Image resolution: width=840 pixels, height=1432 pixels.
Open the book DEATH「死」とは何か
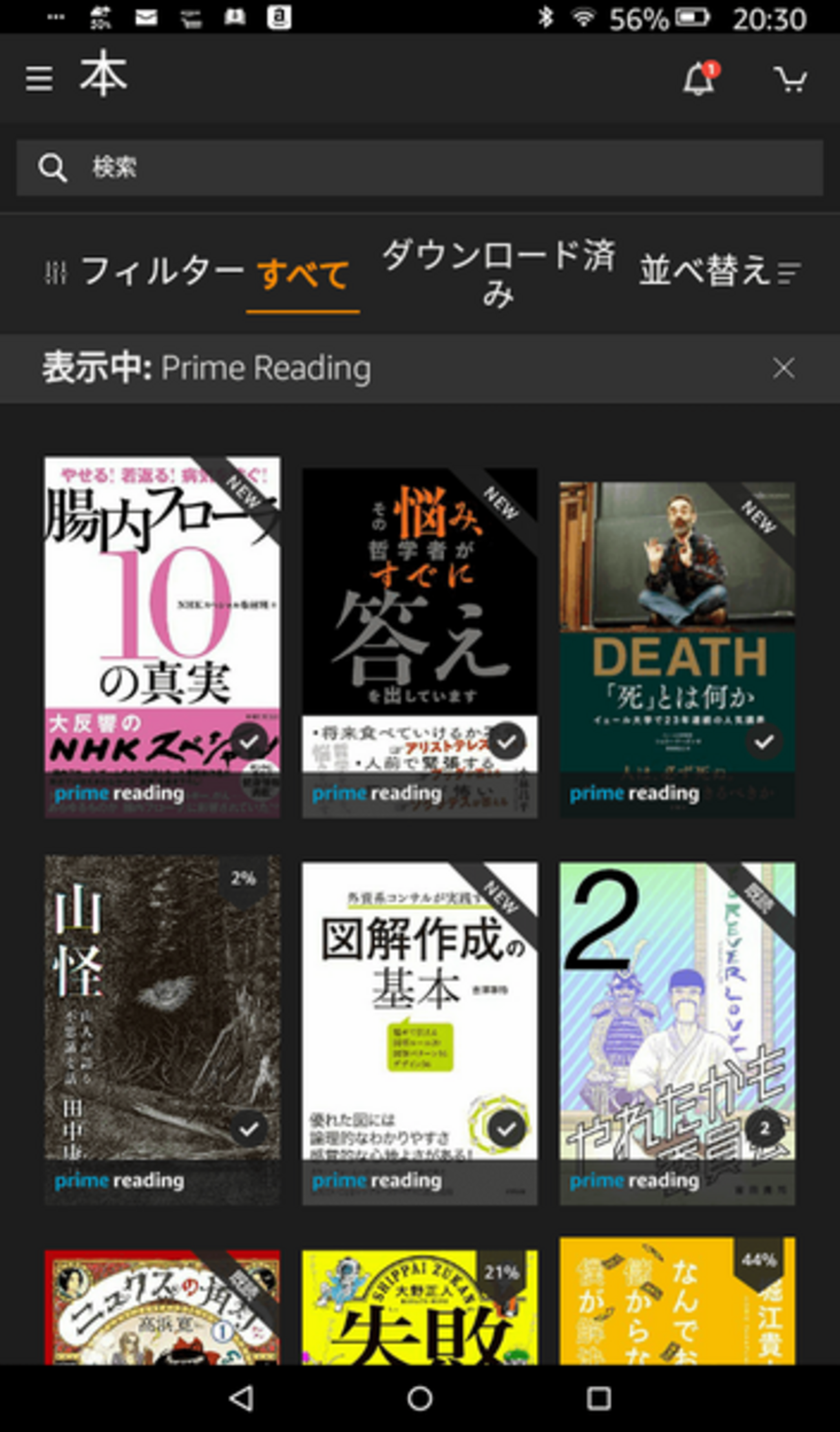pos(677,649)
